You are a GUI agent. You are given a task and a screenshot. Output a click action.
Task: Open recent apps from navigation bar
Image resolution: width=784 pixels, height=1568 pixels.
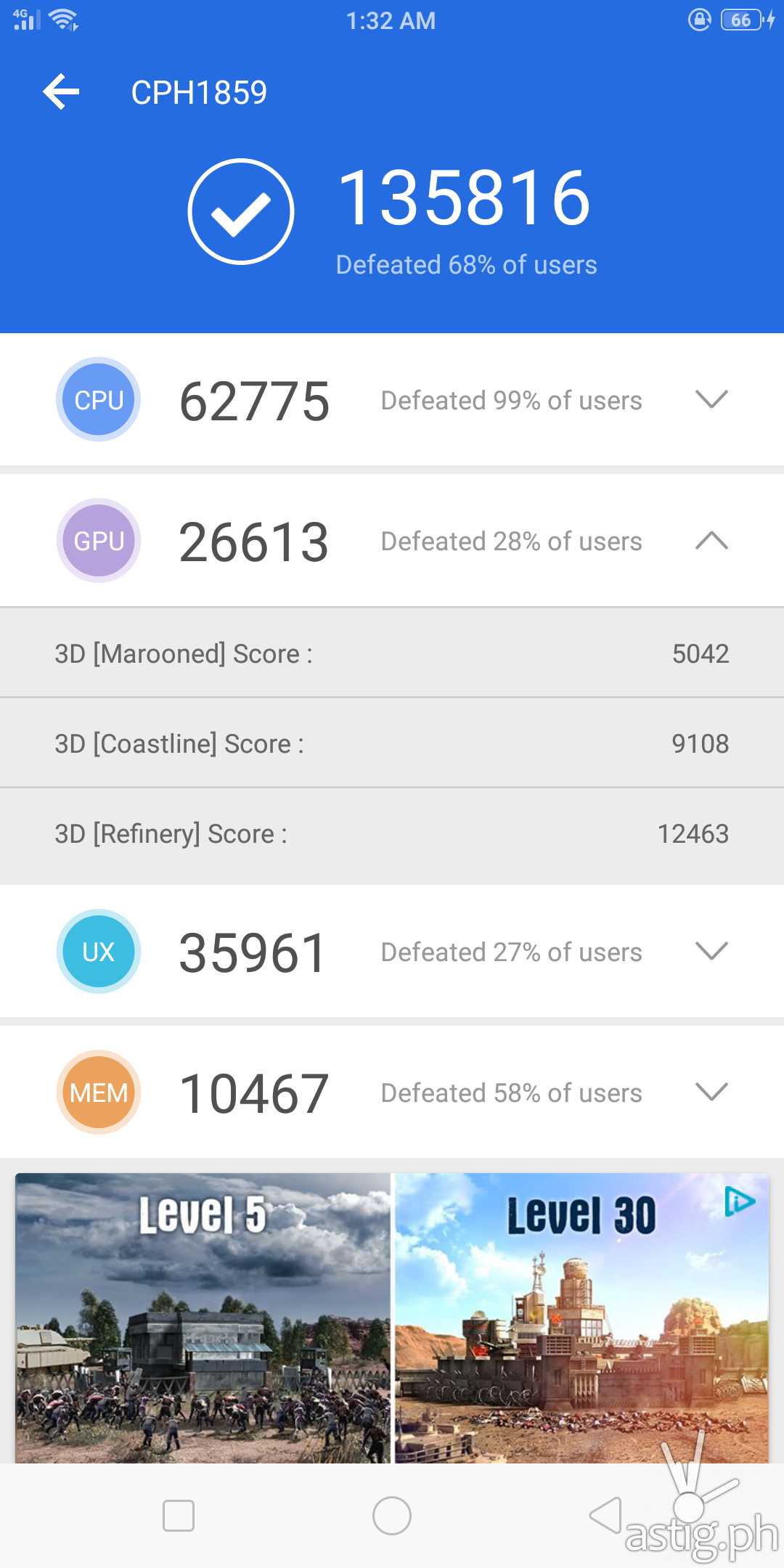click(x=179, y=1516)
